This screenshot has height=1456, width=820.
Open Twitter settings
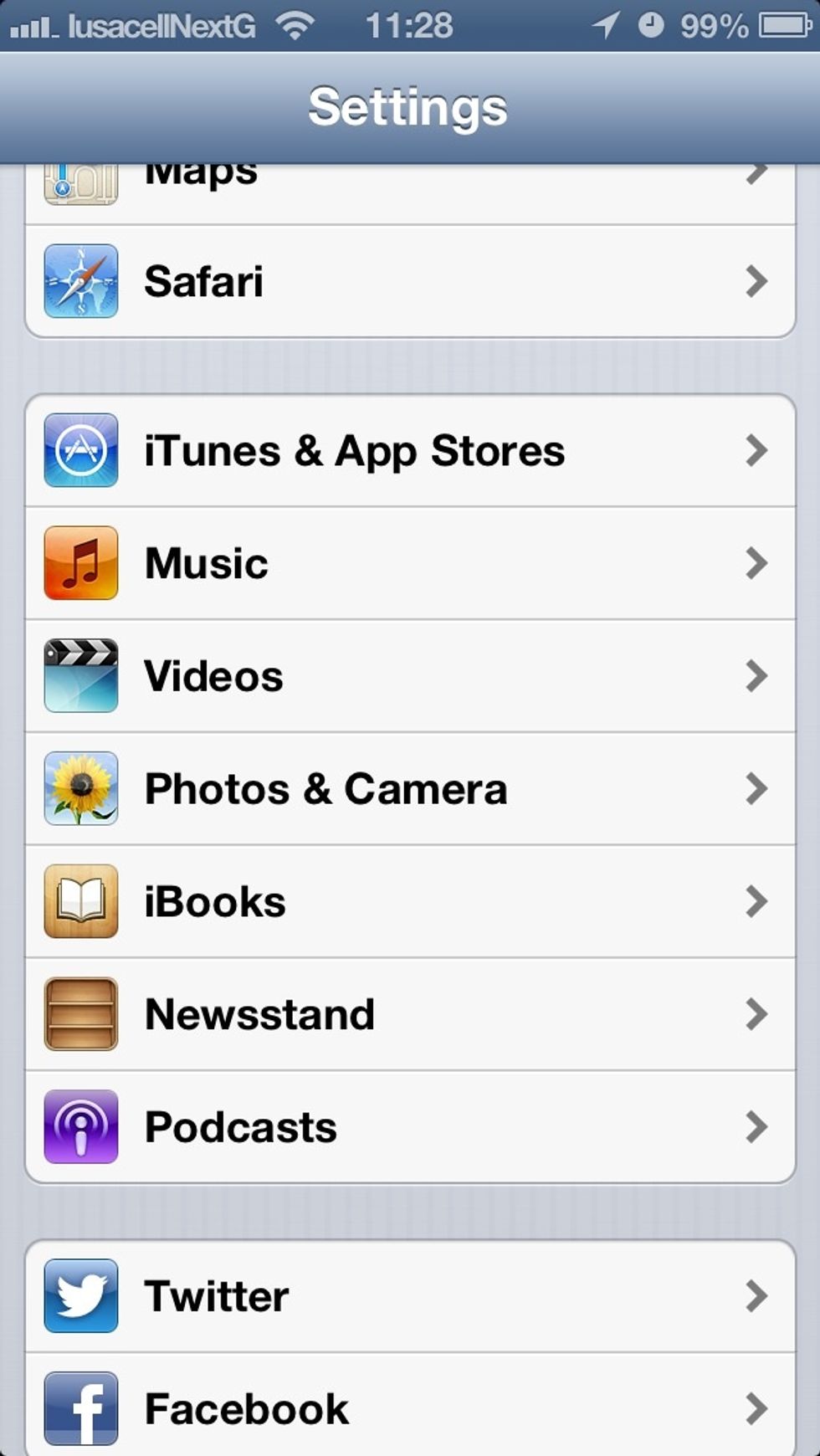click(x=410, y=1295)
